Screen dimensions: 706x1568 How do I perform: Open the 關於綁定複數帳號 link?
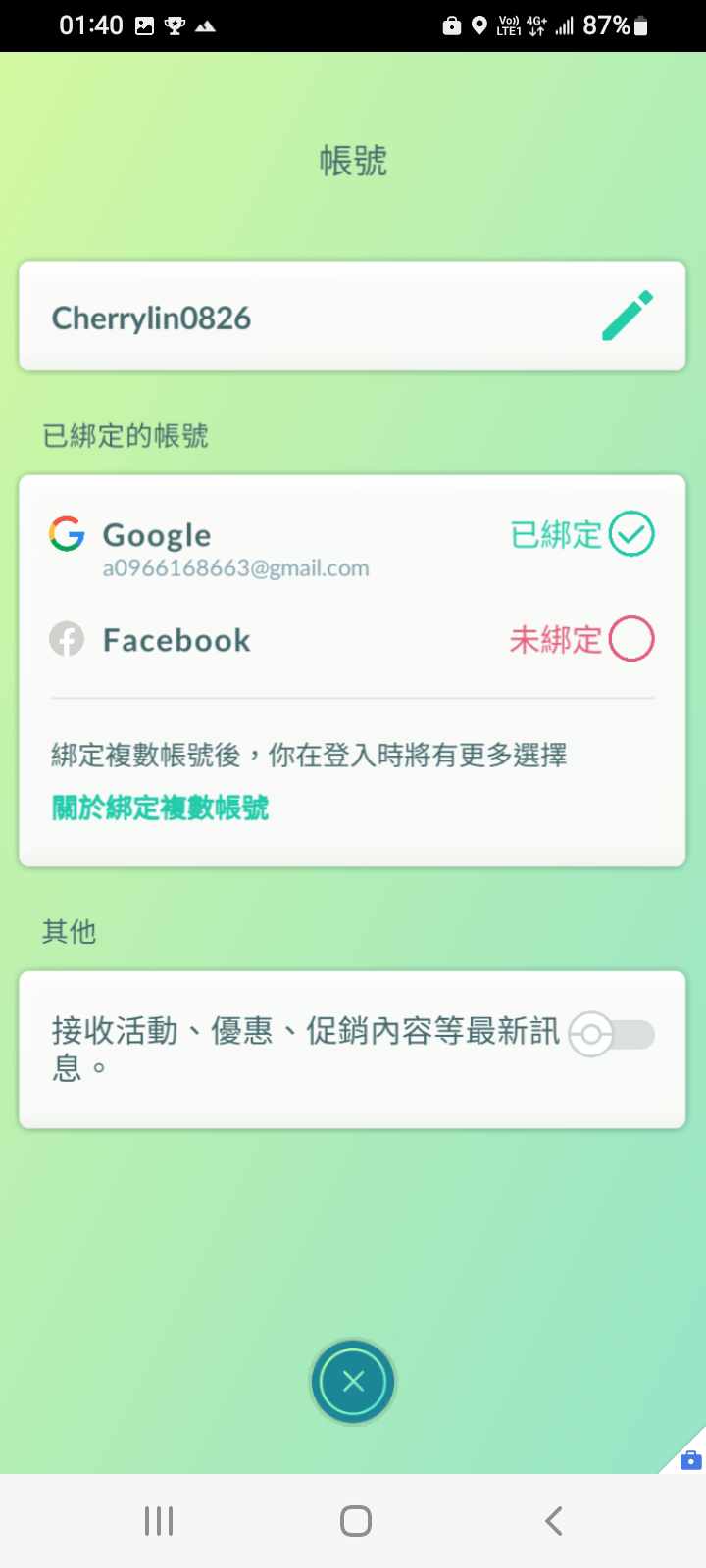[160, 808]
